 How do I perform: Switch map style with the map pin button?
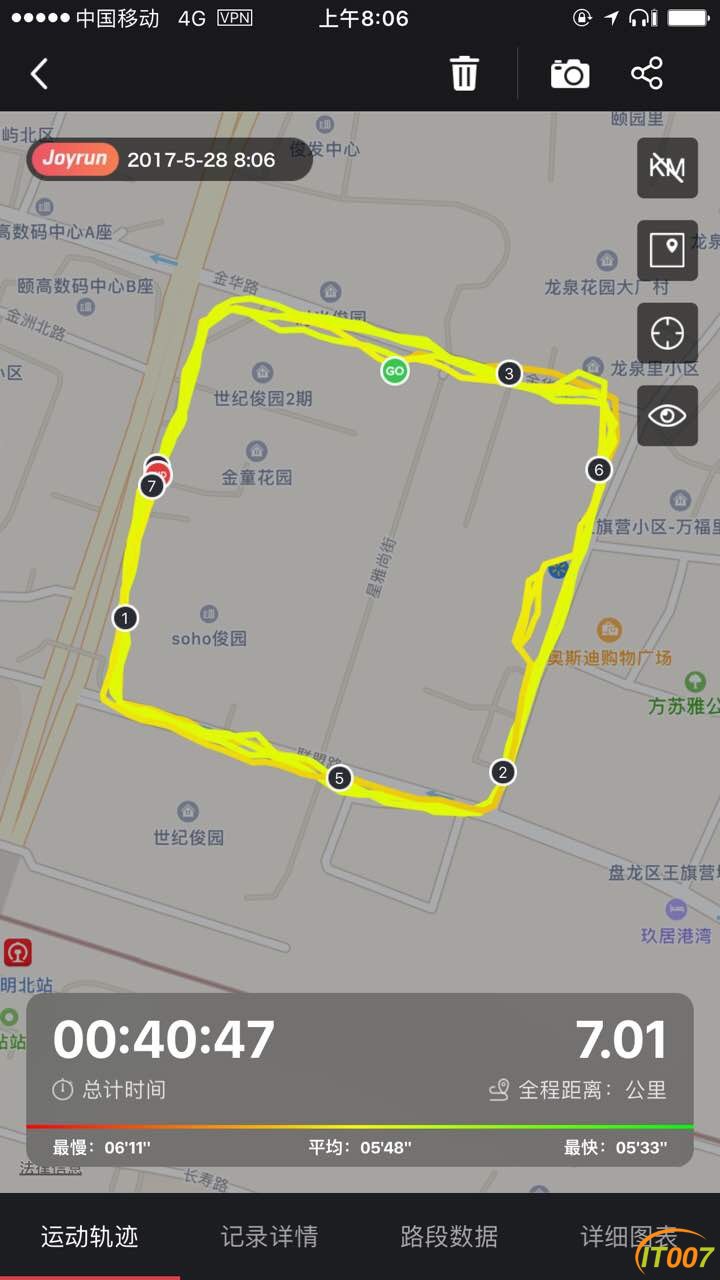(x=667, y=250)
